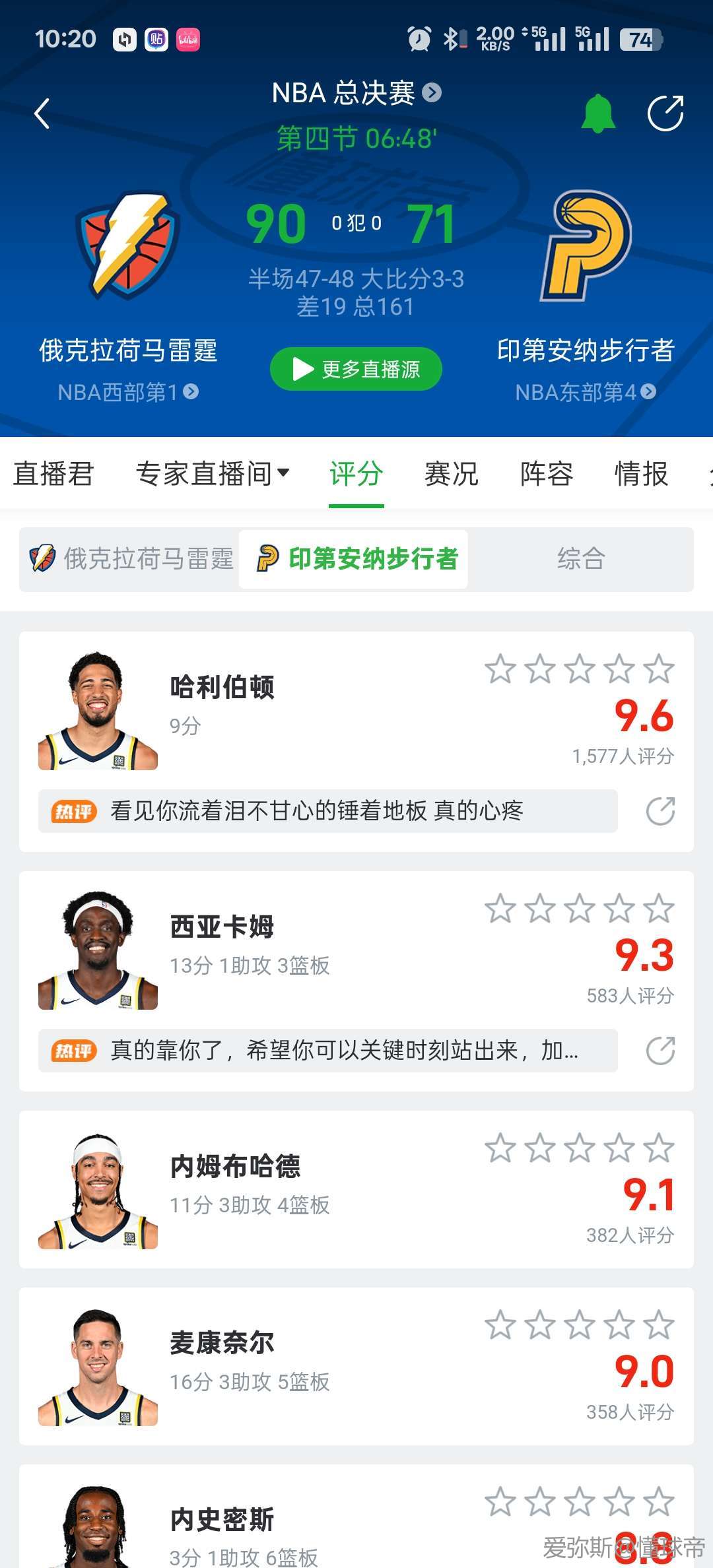Switch to the 阵容 tab
The width and height of the screenshot is (713, 1568).
(547, 474)
